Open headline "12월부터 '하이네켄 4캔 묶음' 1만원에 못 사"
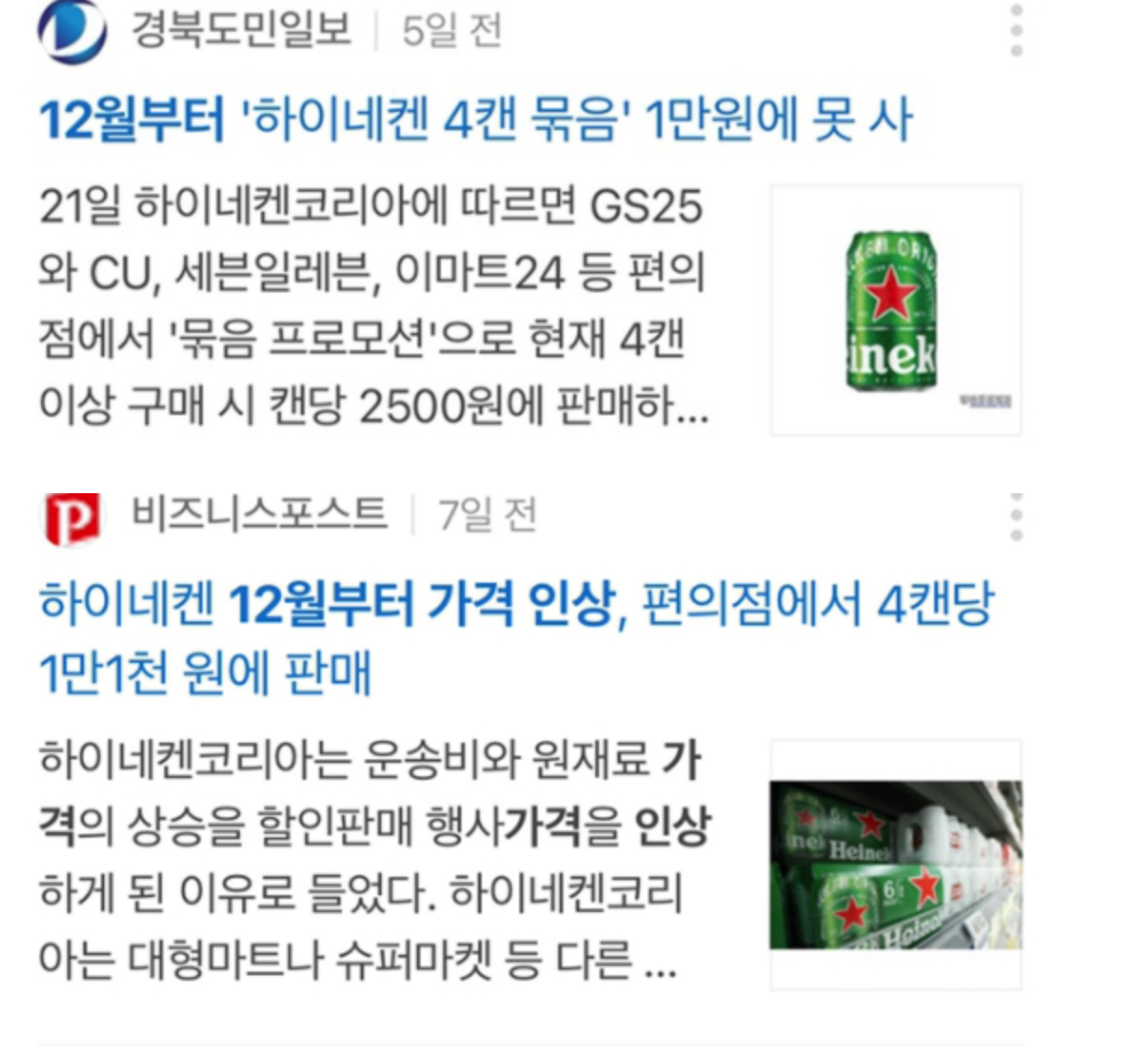 [x=475, y=120]
